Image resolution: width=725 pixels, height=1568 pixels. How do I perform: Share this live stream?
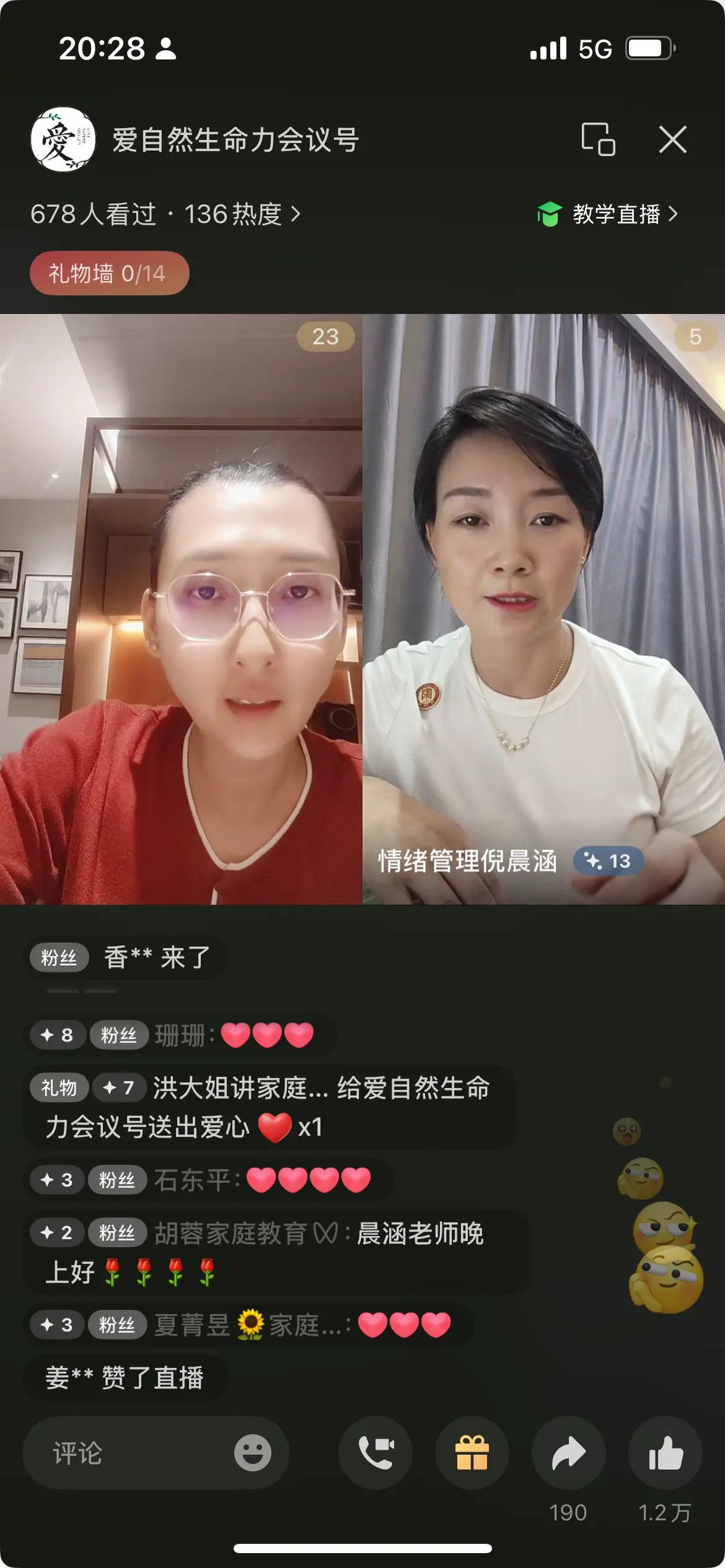pyautogui.click(x=568, y=1452)
